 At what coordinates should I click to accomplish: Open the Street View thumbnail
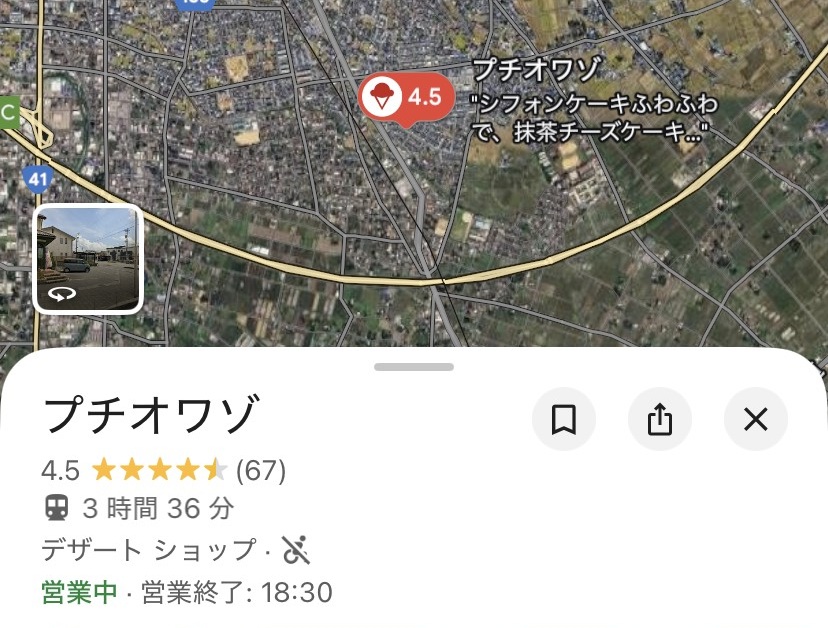point(89,259)
